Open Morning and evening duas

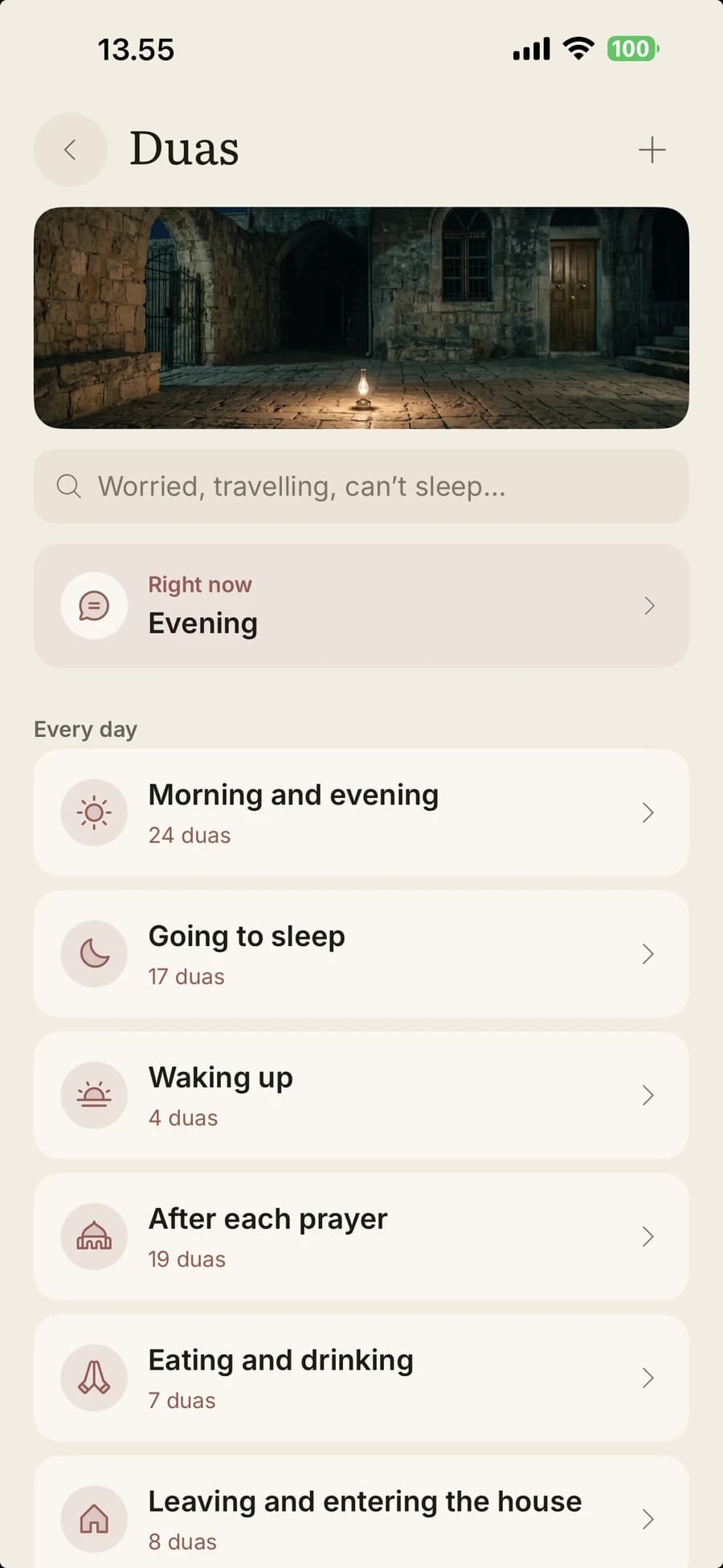coord(361,813)
